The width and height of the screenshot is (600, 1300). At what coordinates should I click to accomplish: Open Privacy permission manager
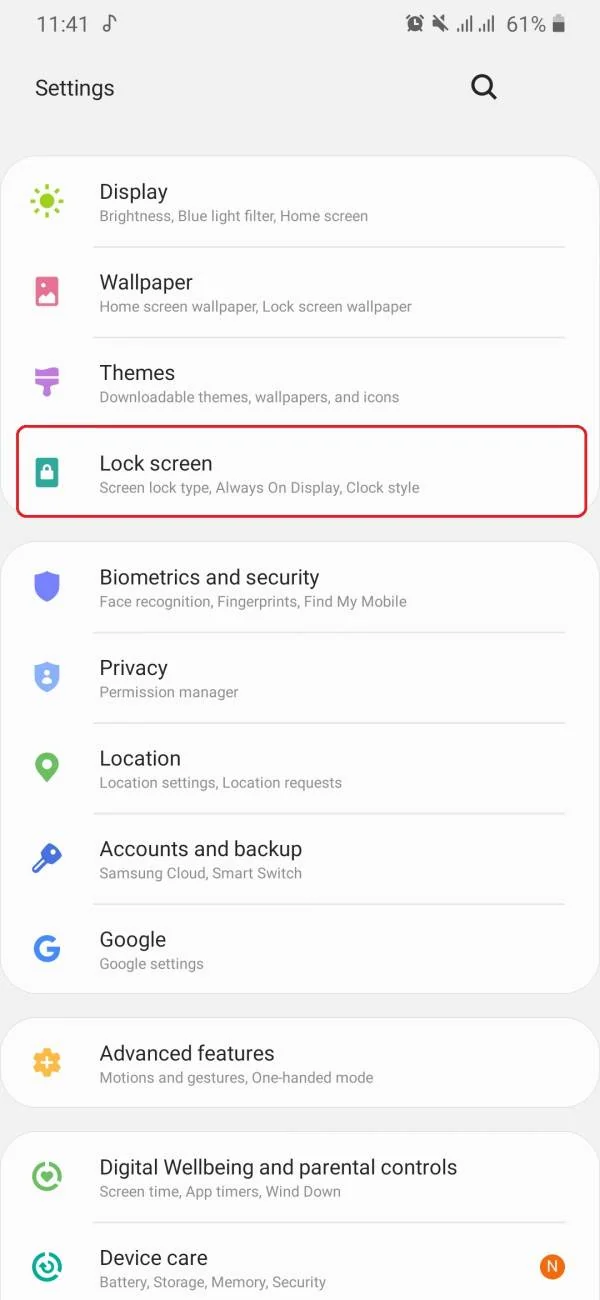coord(300,678)
